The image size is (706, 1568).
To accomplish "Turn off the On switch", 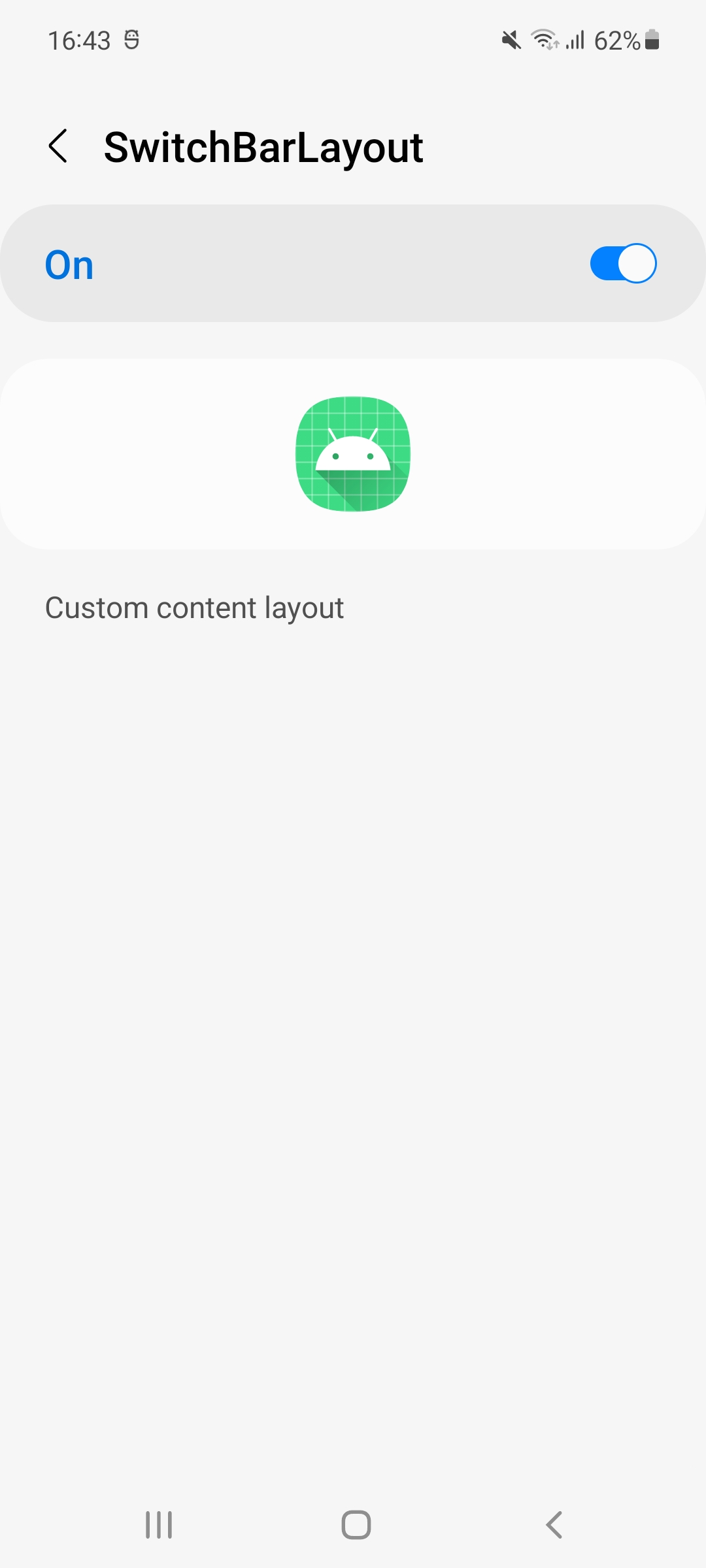I will (623, 263).
